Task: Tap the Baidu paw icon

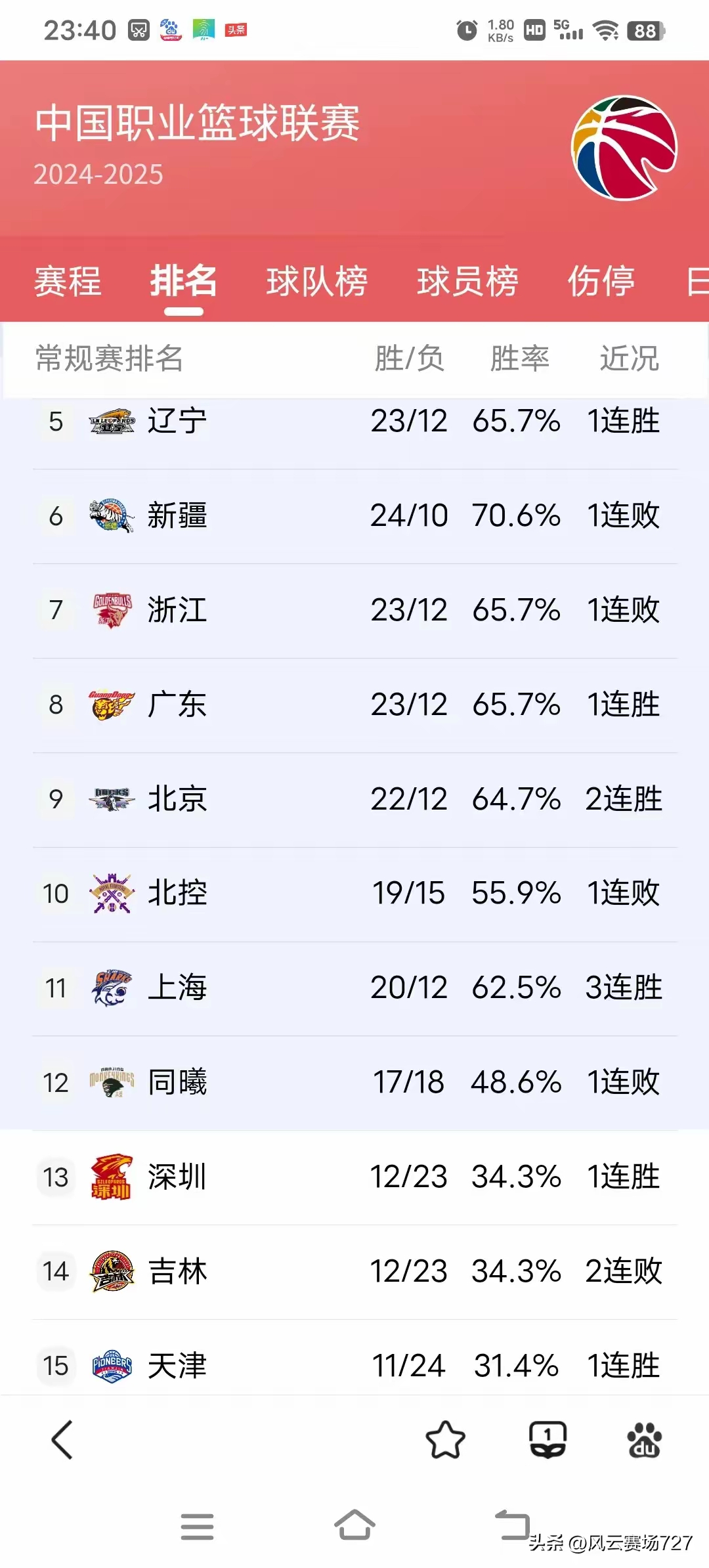Action: [644, 1439]
